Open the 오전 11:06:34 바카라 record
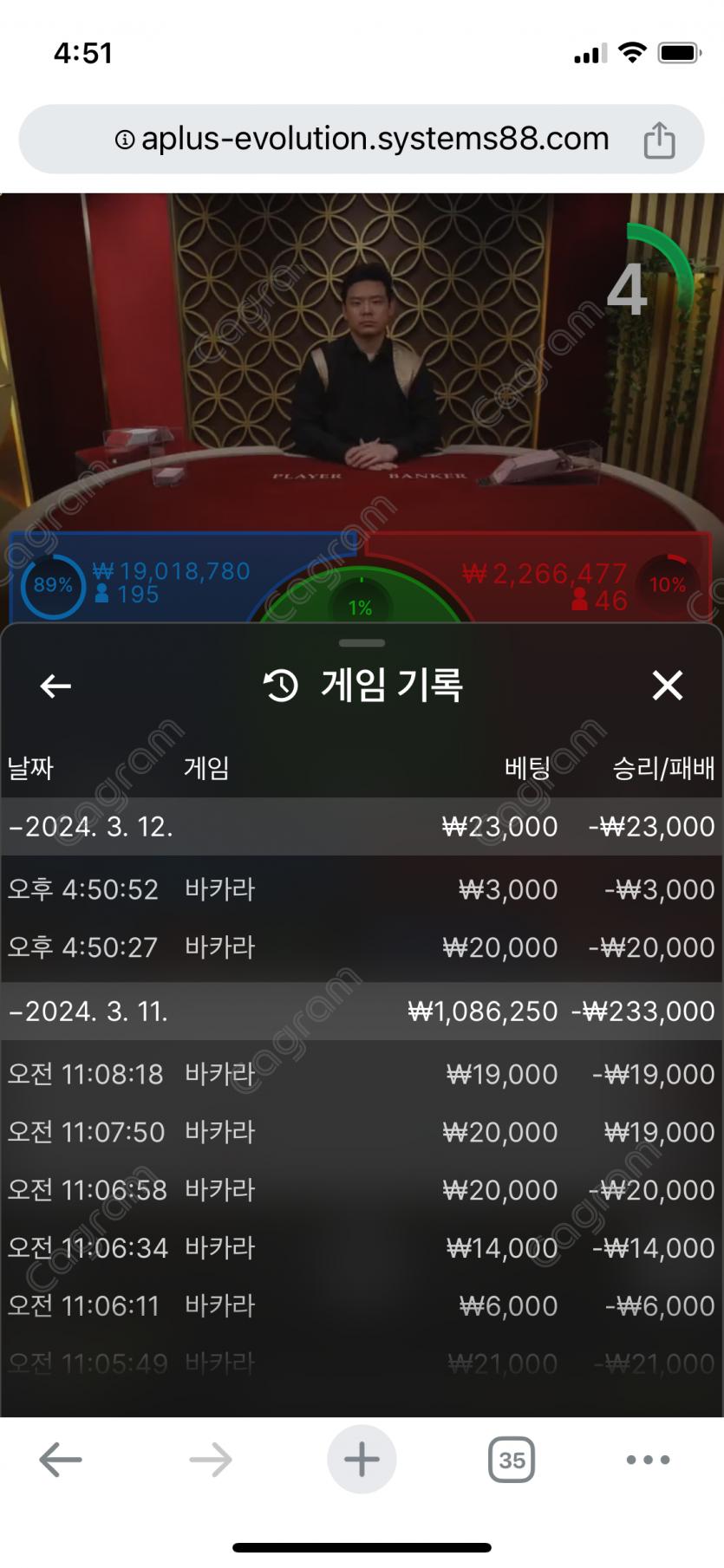The height and width of the screenshot is (1568, 724). (362, 1248)
